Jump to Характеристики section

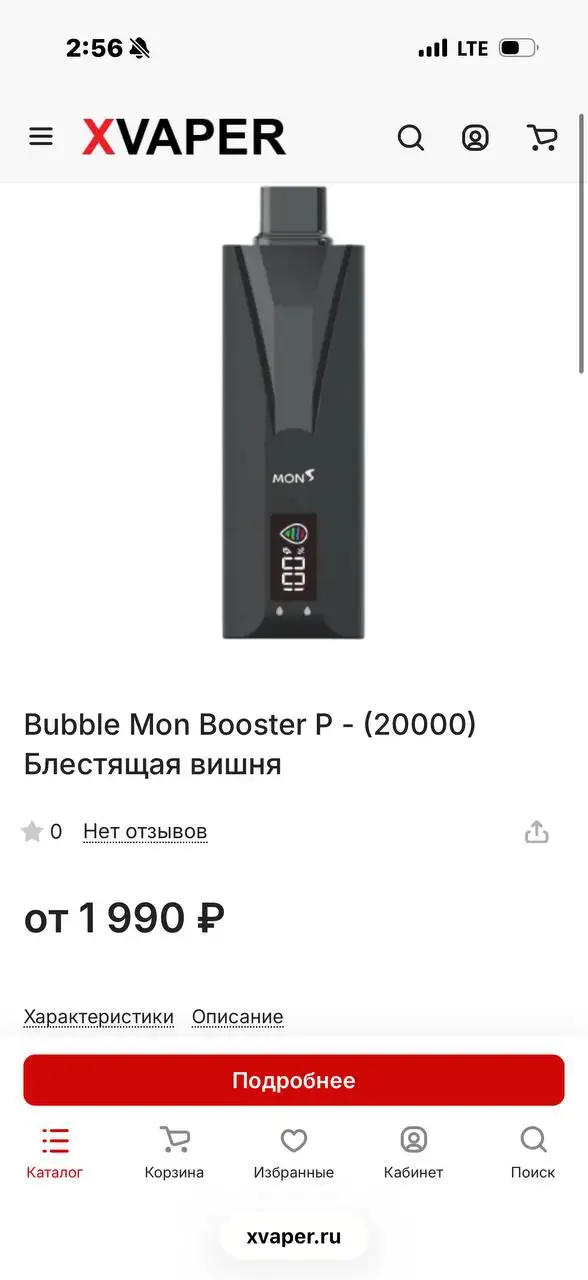tap(99, 1017)
